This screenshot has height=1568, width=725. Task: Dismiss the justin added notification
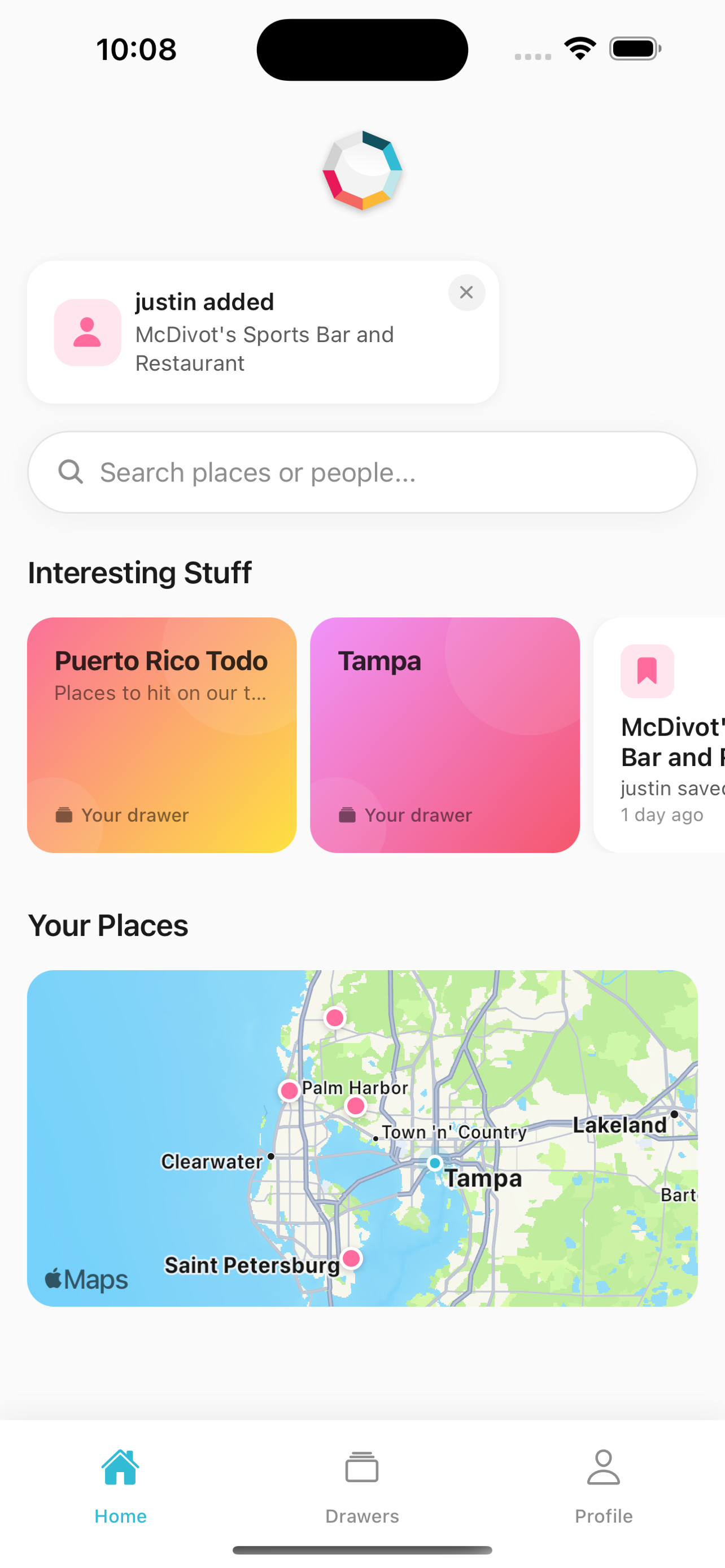coord(466,293)
